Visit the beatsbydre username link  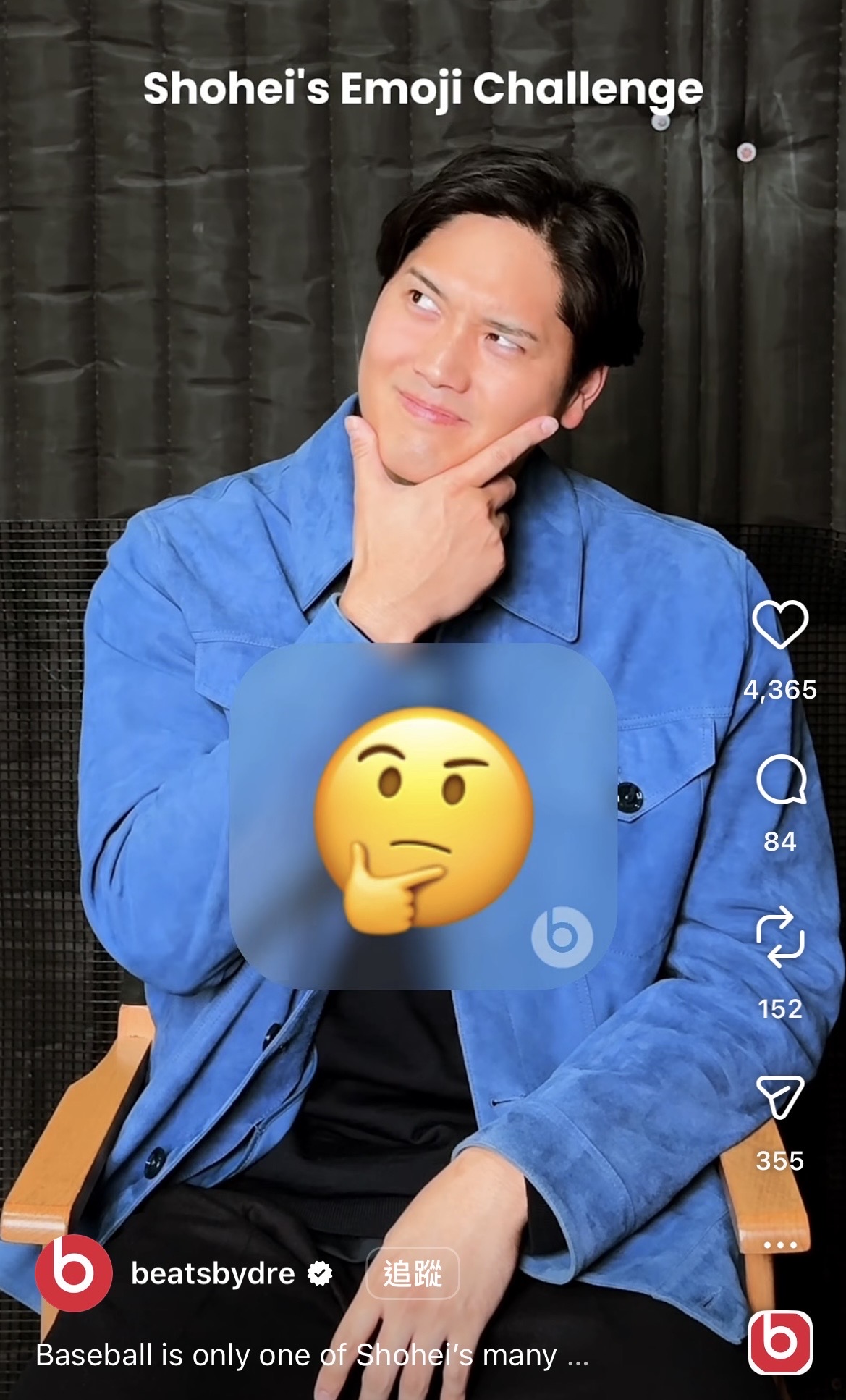coord(213,1273)
